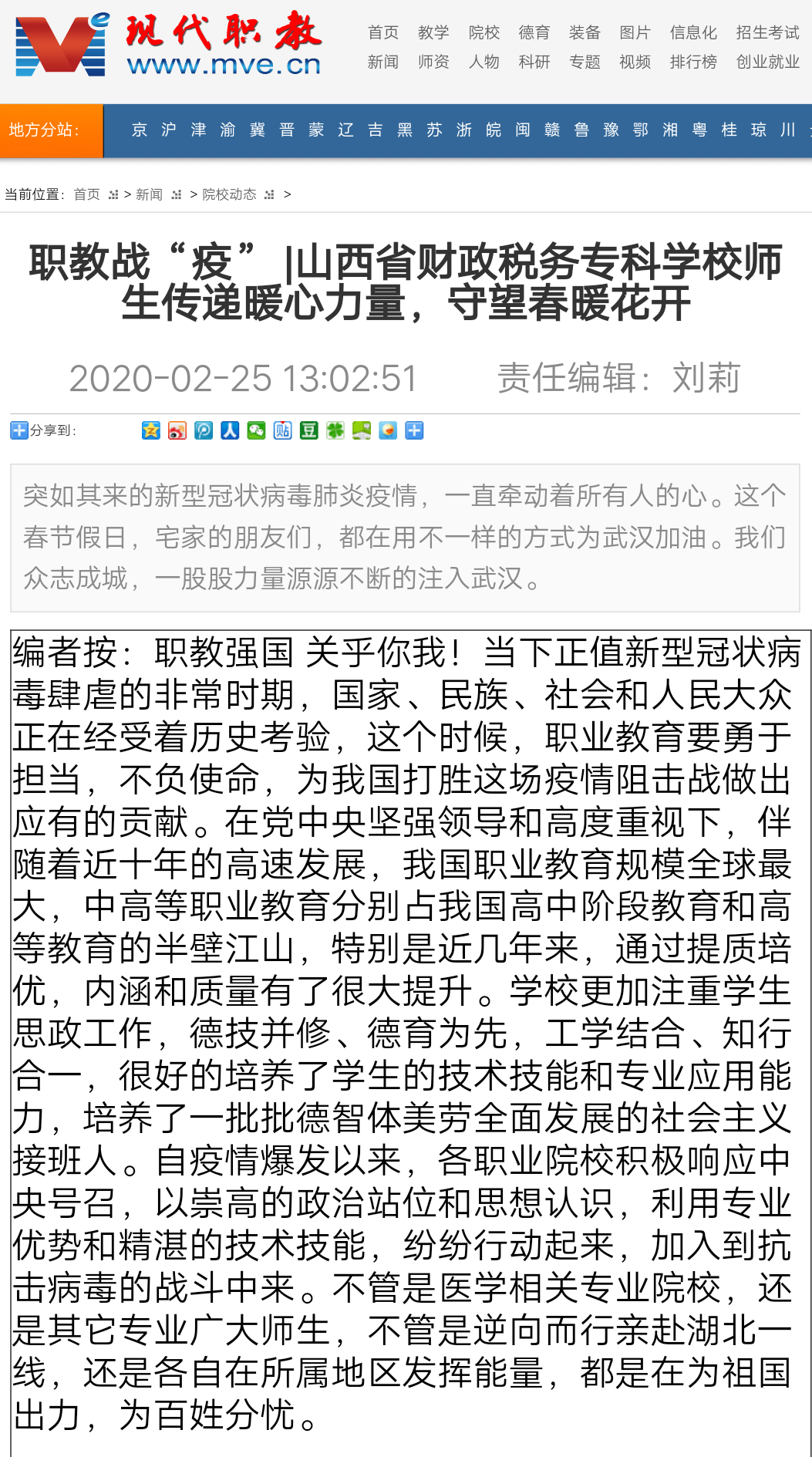812x1457 pixels.
Task: Open the 首页 link in top menu
Action: coord(383,32)
